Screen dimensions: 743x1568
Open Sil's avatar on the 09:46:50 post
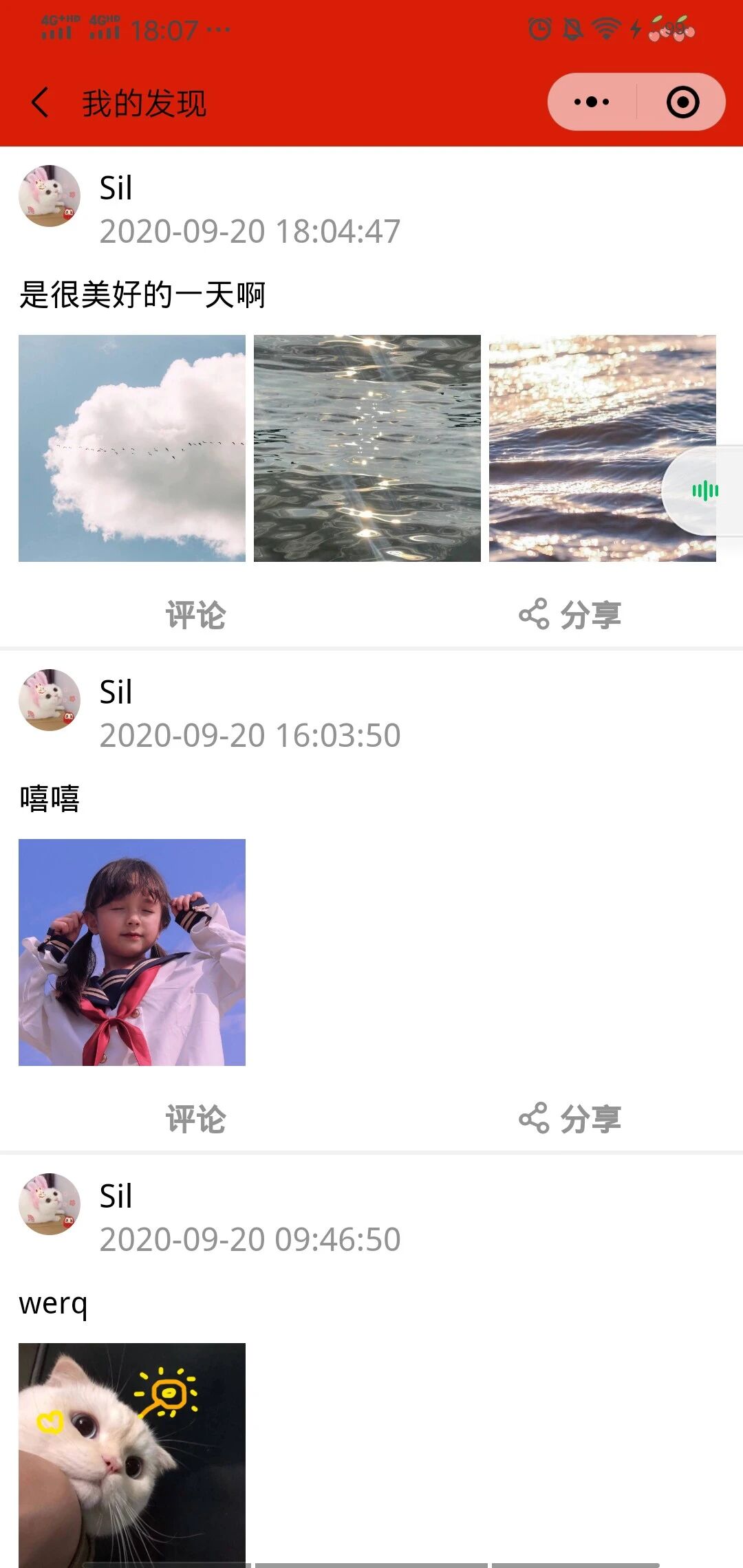(50, 1204)
